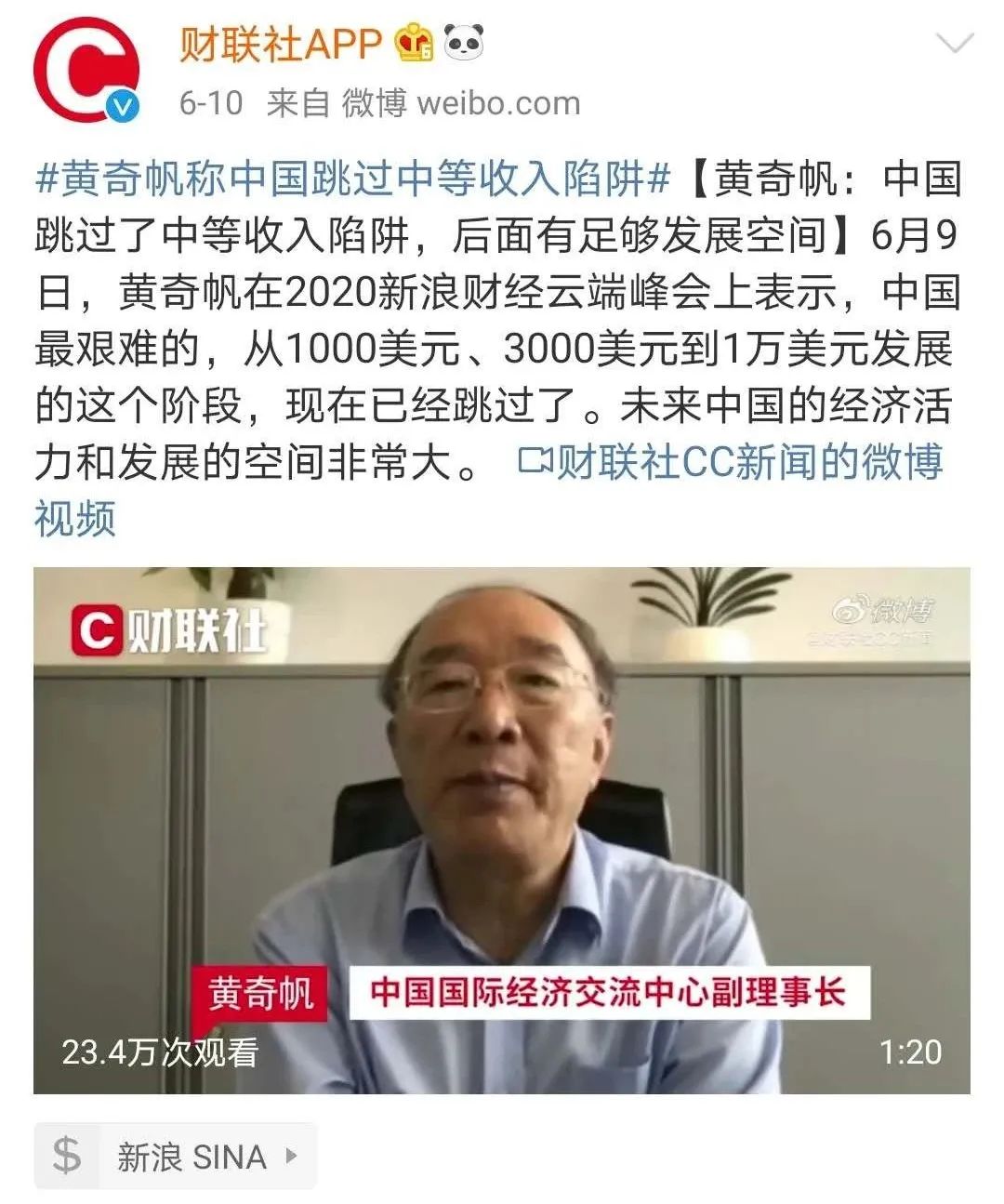Play the 黄奇帆 video
Viewport: 1004px width, 1204px height.
(x=502, y=829)
